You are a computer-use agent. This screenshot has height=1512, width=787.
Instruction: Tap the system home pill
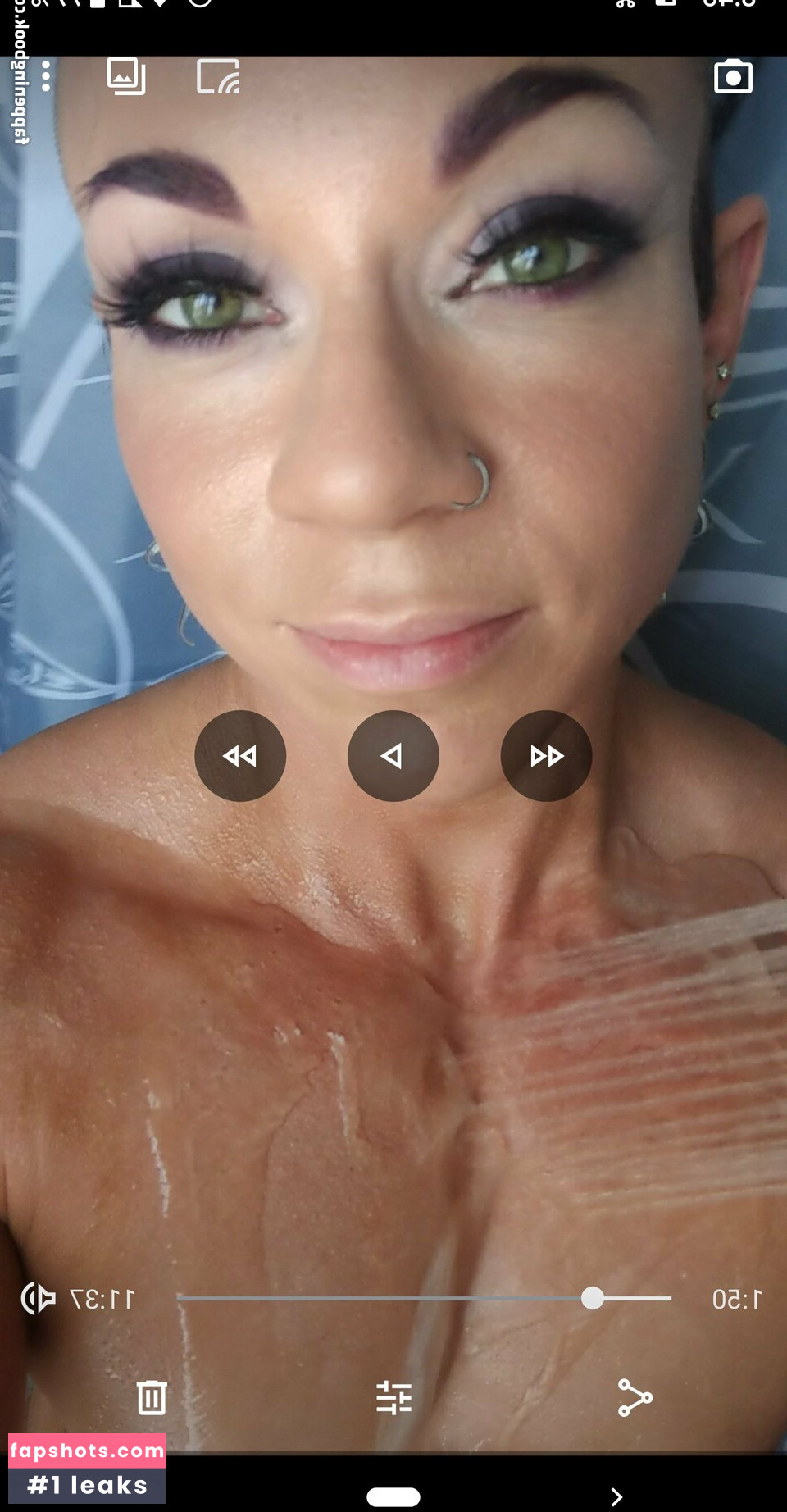(x=393, y=1496)
